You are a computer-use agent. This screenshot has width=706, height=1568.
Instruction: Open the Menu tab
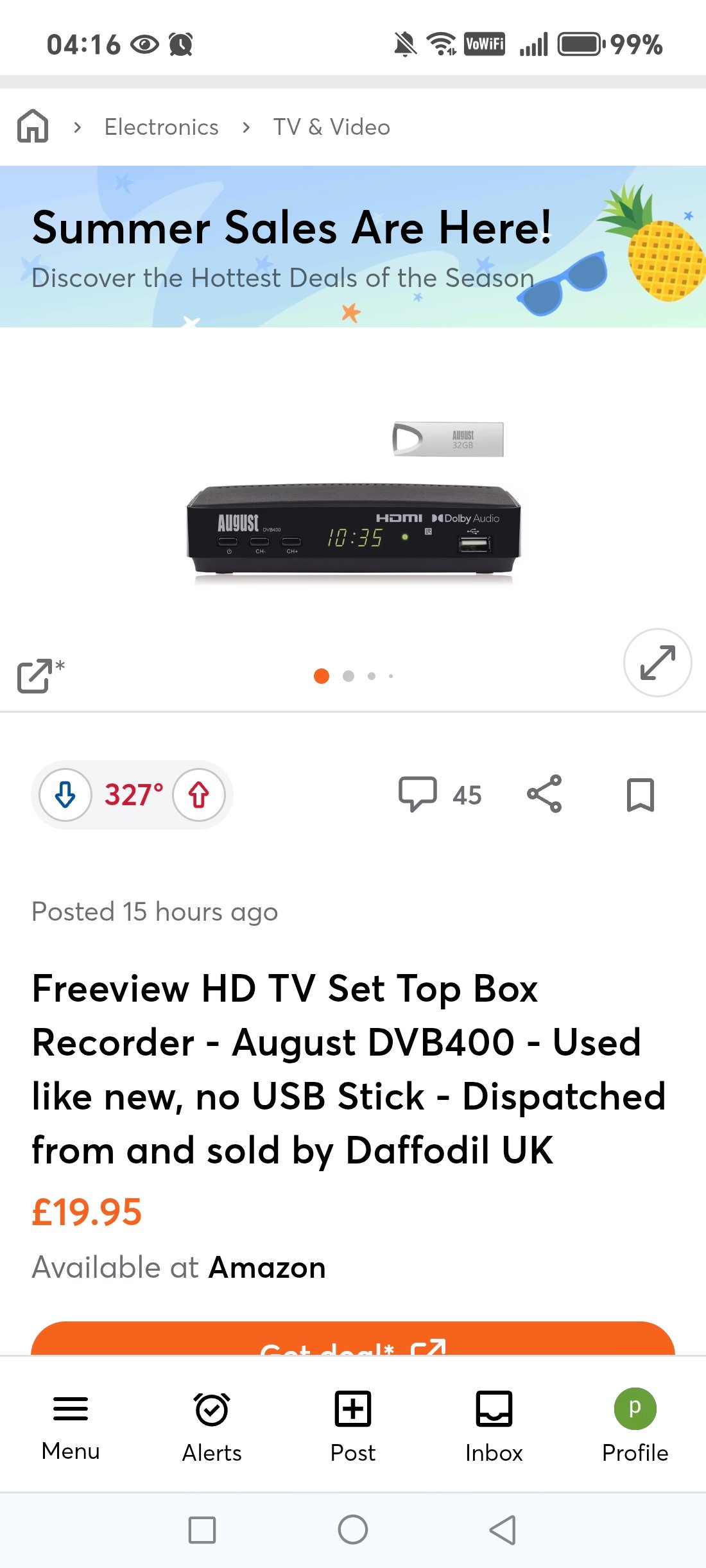(x=71, y=1426)
